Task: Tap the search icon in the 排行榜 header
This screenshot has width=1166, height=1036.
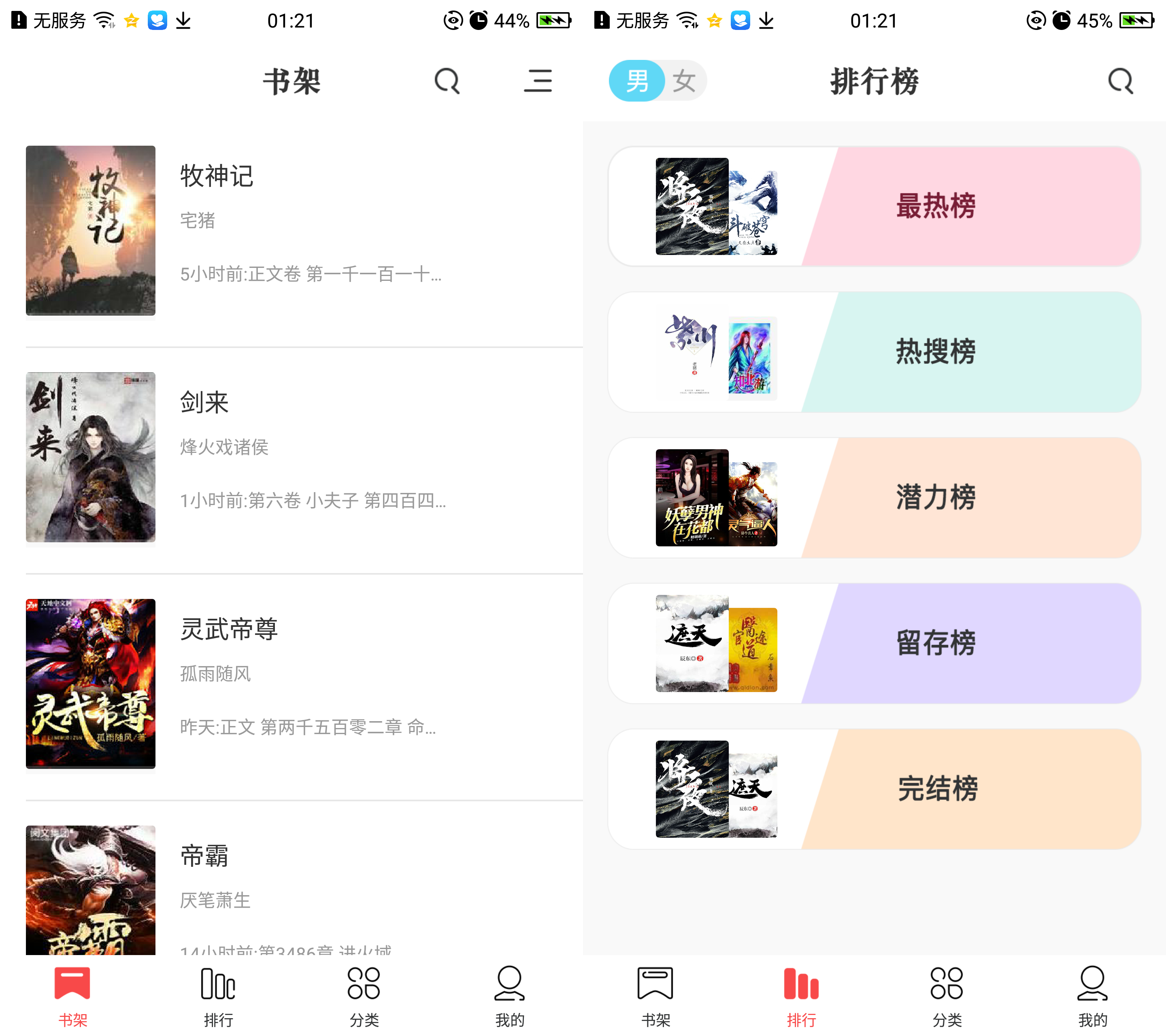Action: coord(1120,81)
